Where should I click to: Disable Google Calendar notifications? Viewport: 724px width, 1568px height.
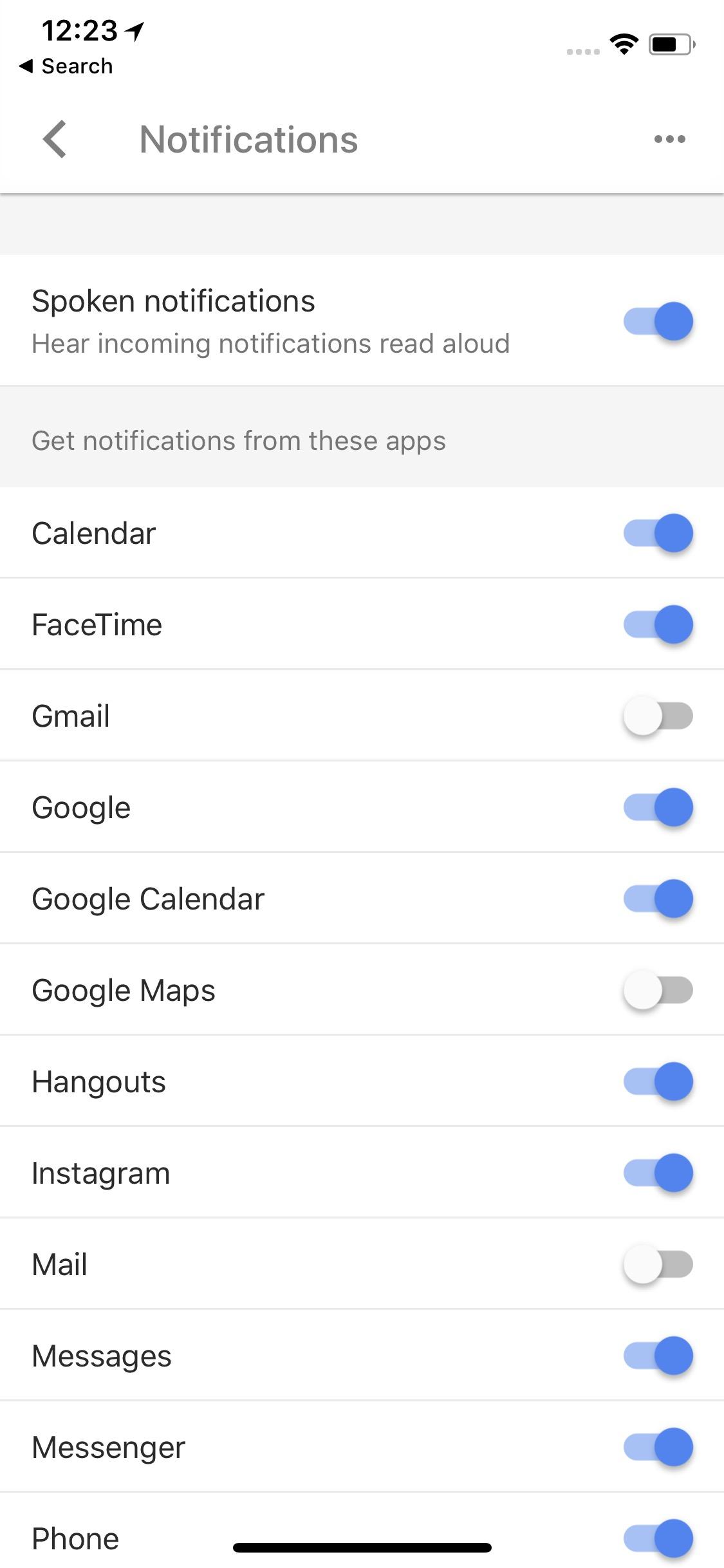point(658,899)
